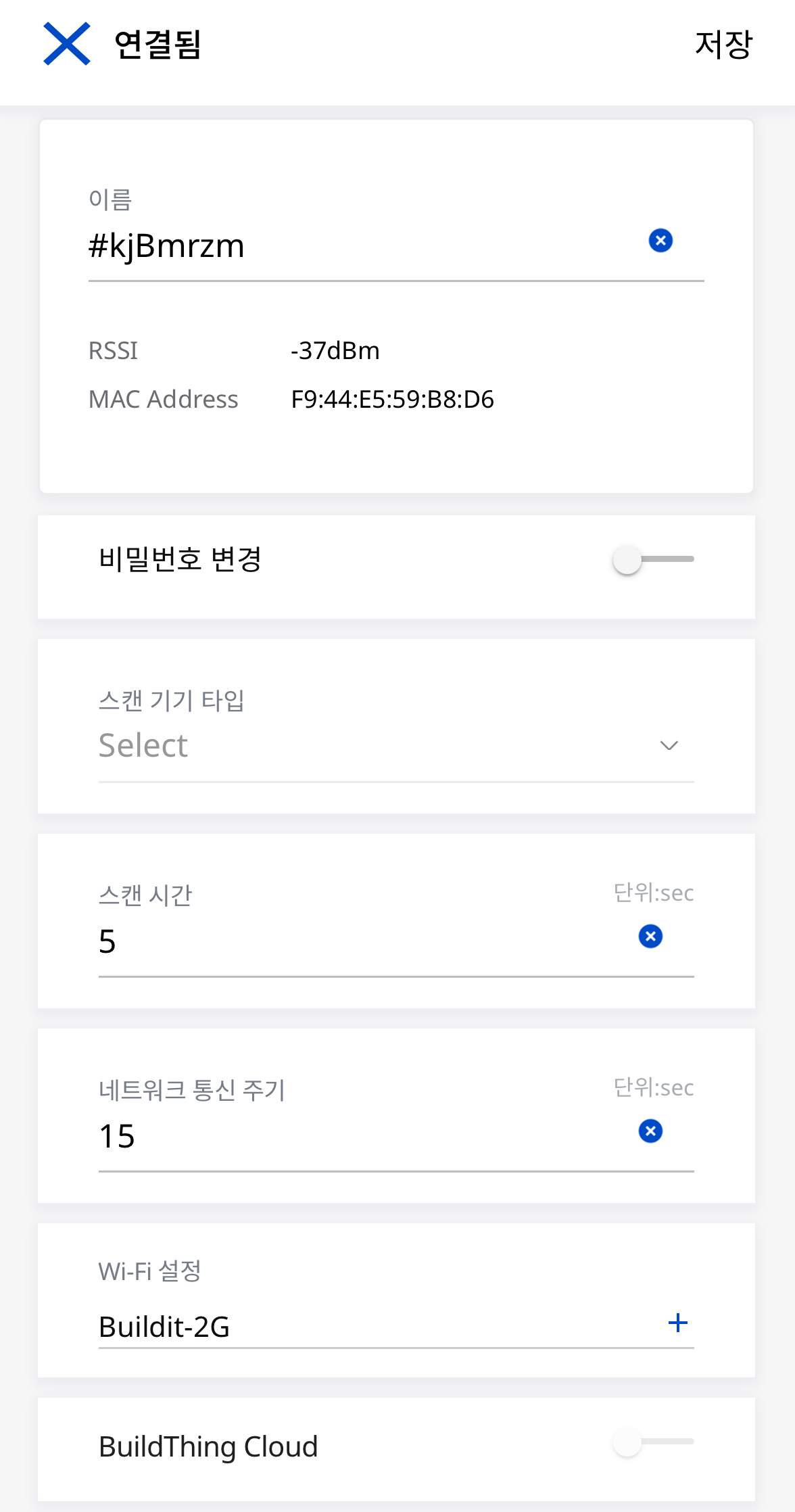Tap 저장 to save settings
Image resolution: width=795 pixels, height=1512 pixels.
click(723, 45)
